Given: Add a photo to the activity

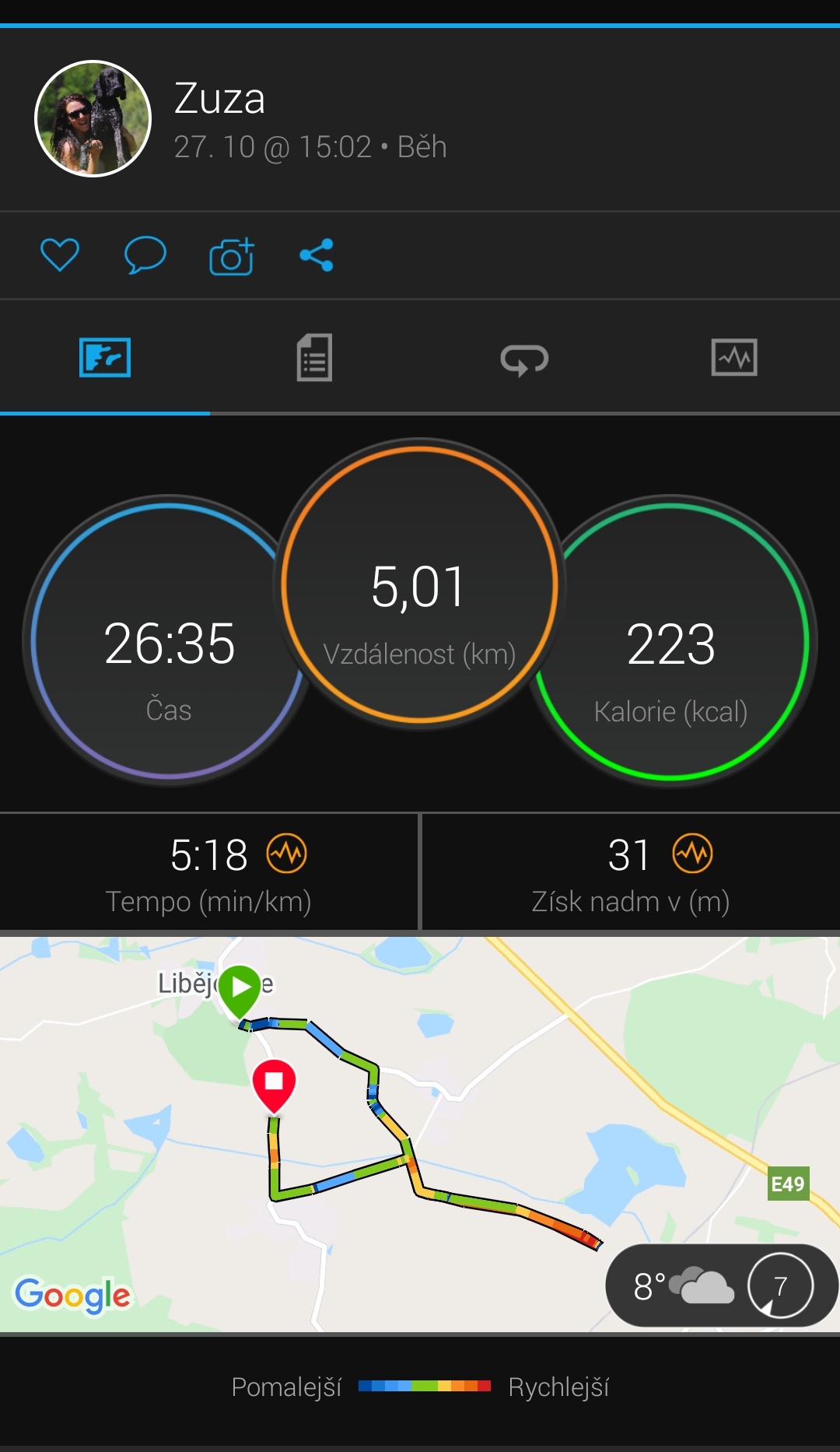Looking at the screenshot, I should coord(232,256).
